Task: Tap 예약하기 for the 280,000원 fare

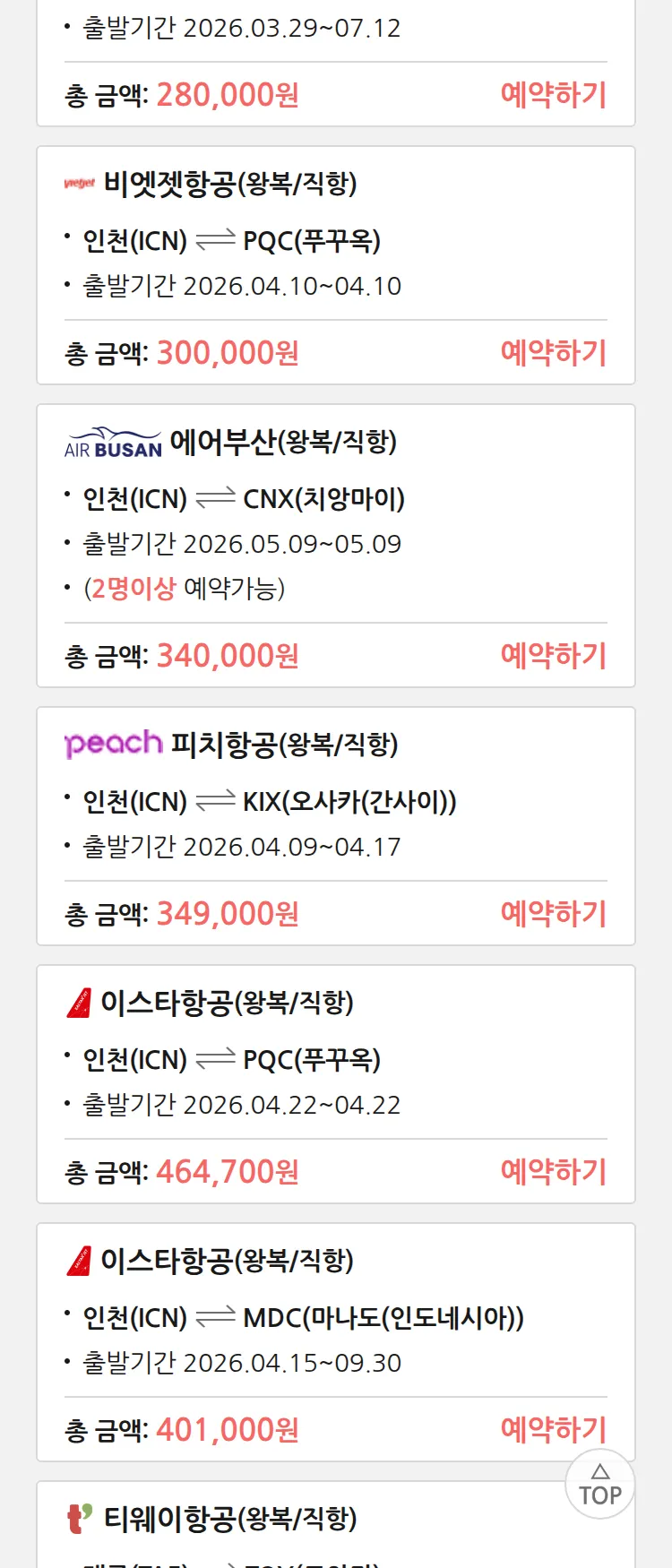Action: click(x=553, y=94)
